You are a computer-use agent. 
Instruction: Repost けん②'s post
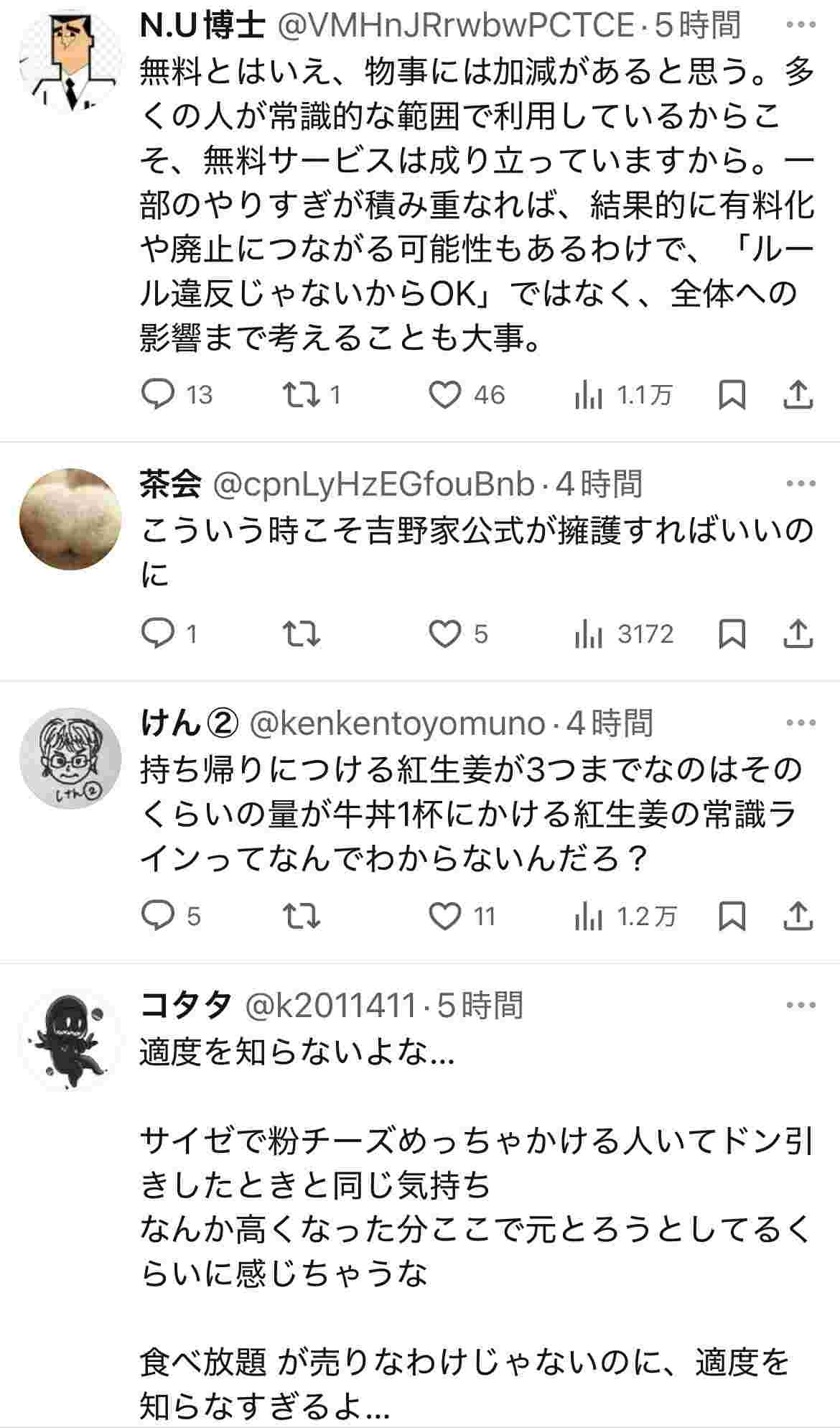(301, 917)
